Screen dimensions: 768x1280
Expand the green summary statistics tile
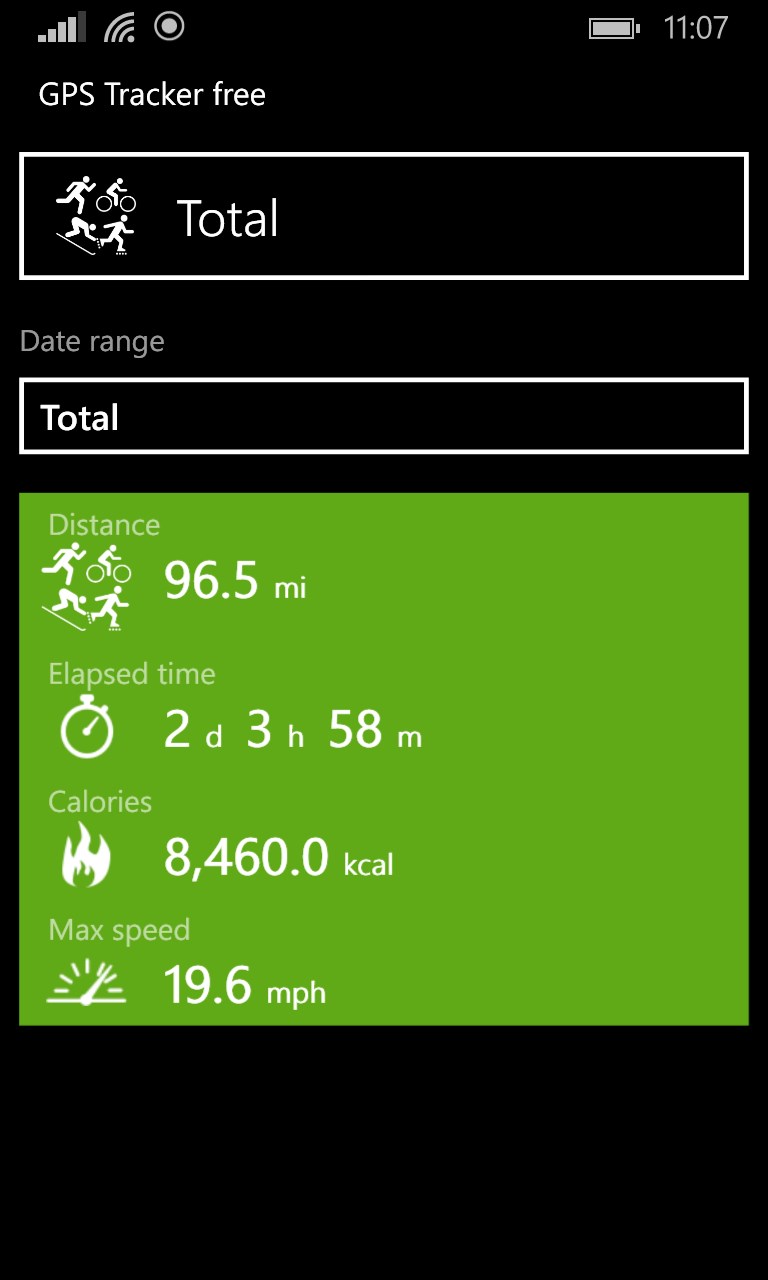click(x=384, y=758)
